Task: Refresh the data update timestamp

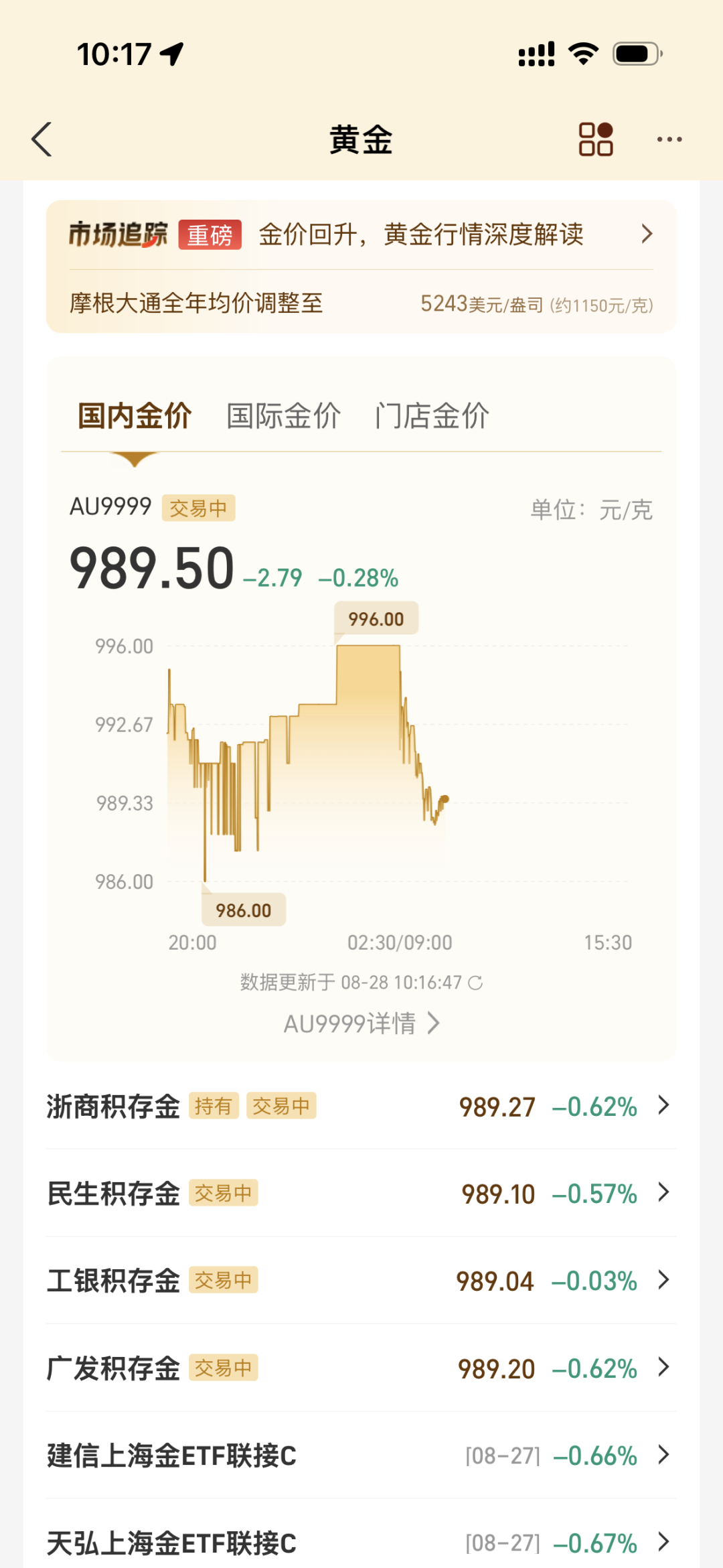Action: pos(475,983)
